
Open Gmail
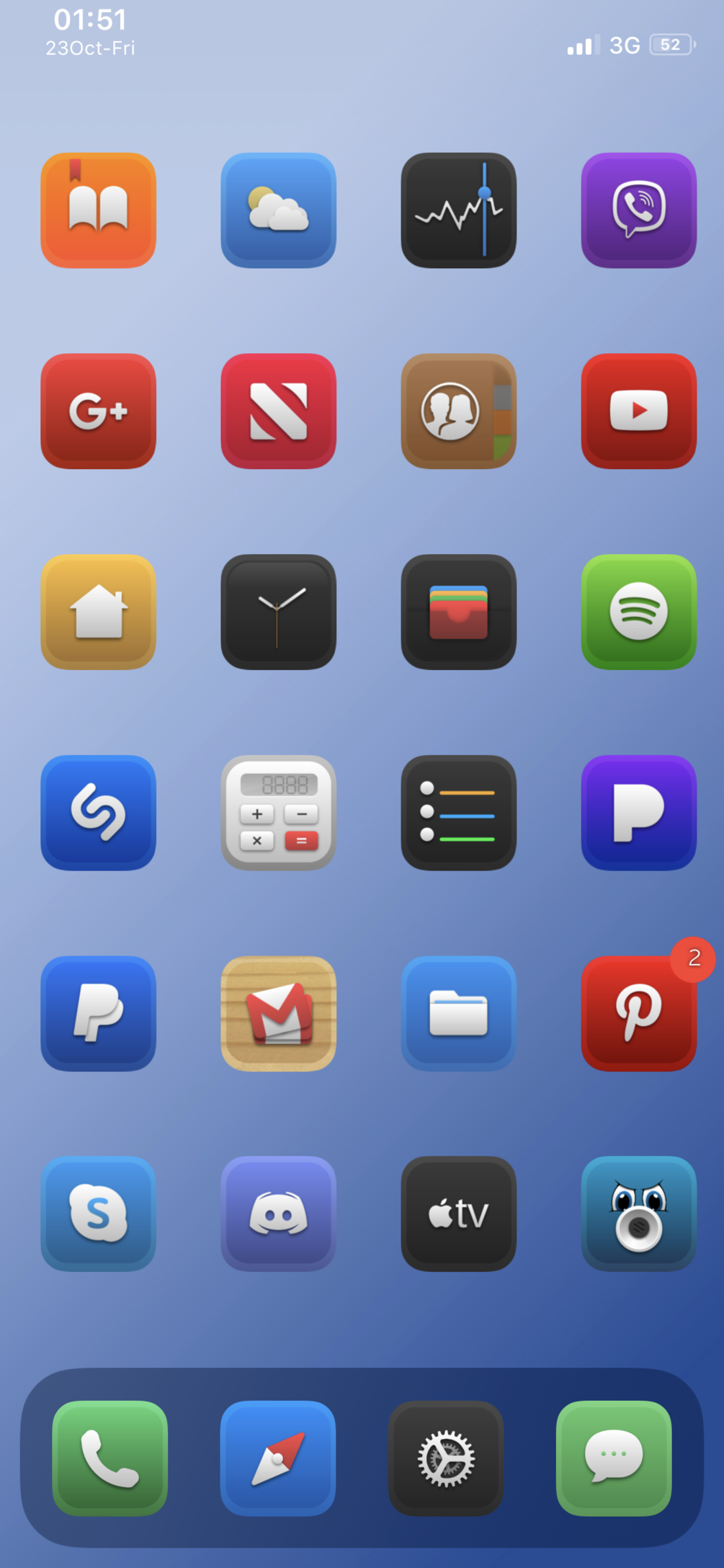278,1013
